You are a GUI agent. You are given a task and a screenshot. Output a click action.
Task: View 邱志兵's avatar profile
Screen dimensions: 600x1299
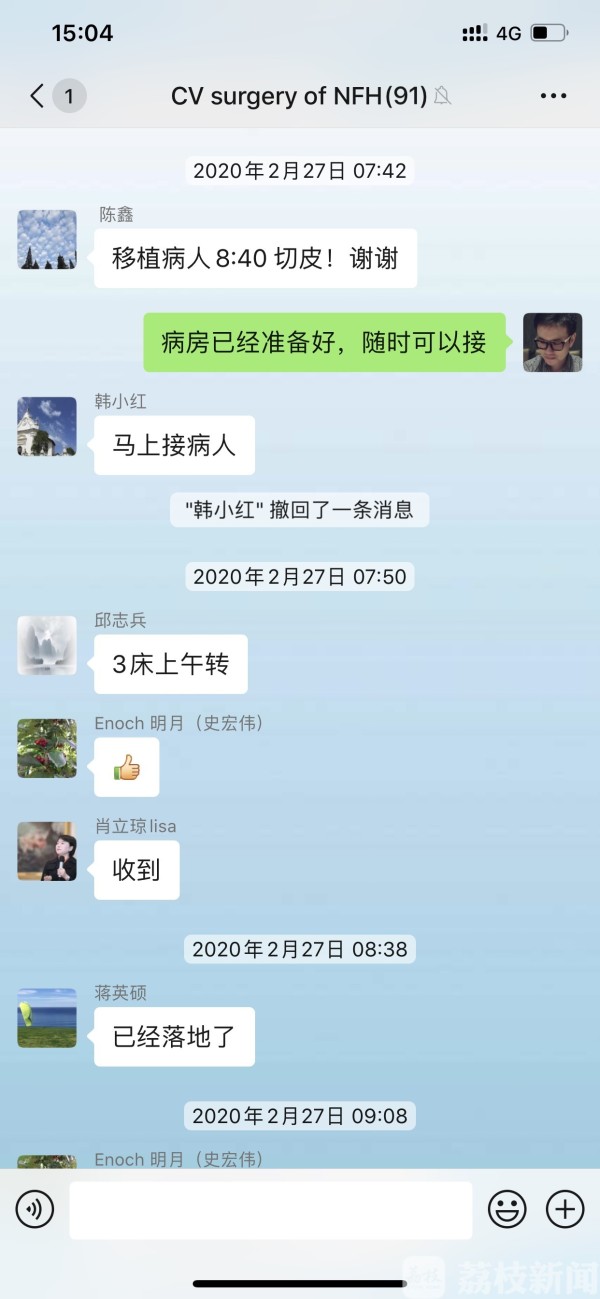47,646
